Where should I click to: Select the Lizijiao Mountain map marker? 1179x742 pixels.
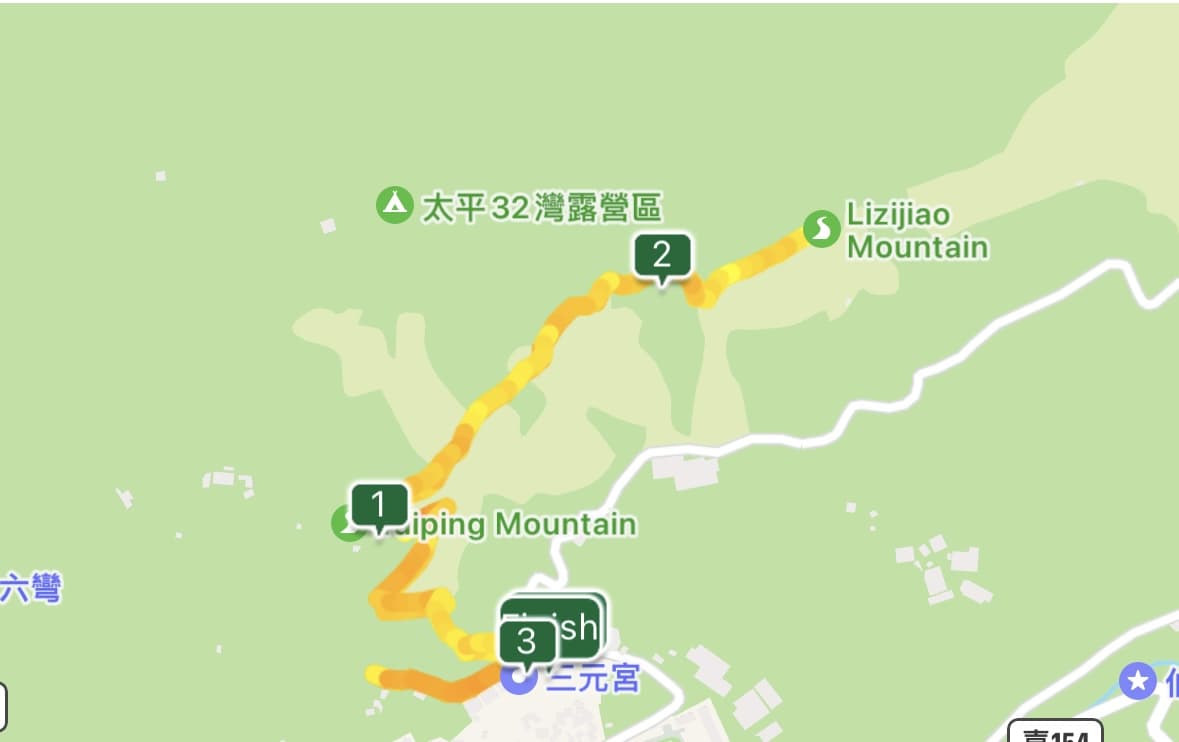point(821,230)
